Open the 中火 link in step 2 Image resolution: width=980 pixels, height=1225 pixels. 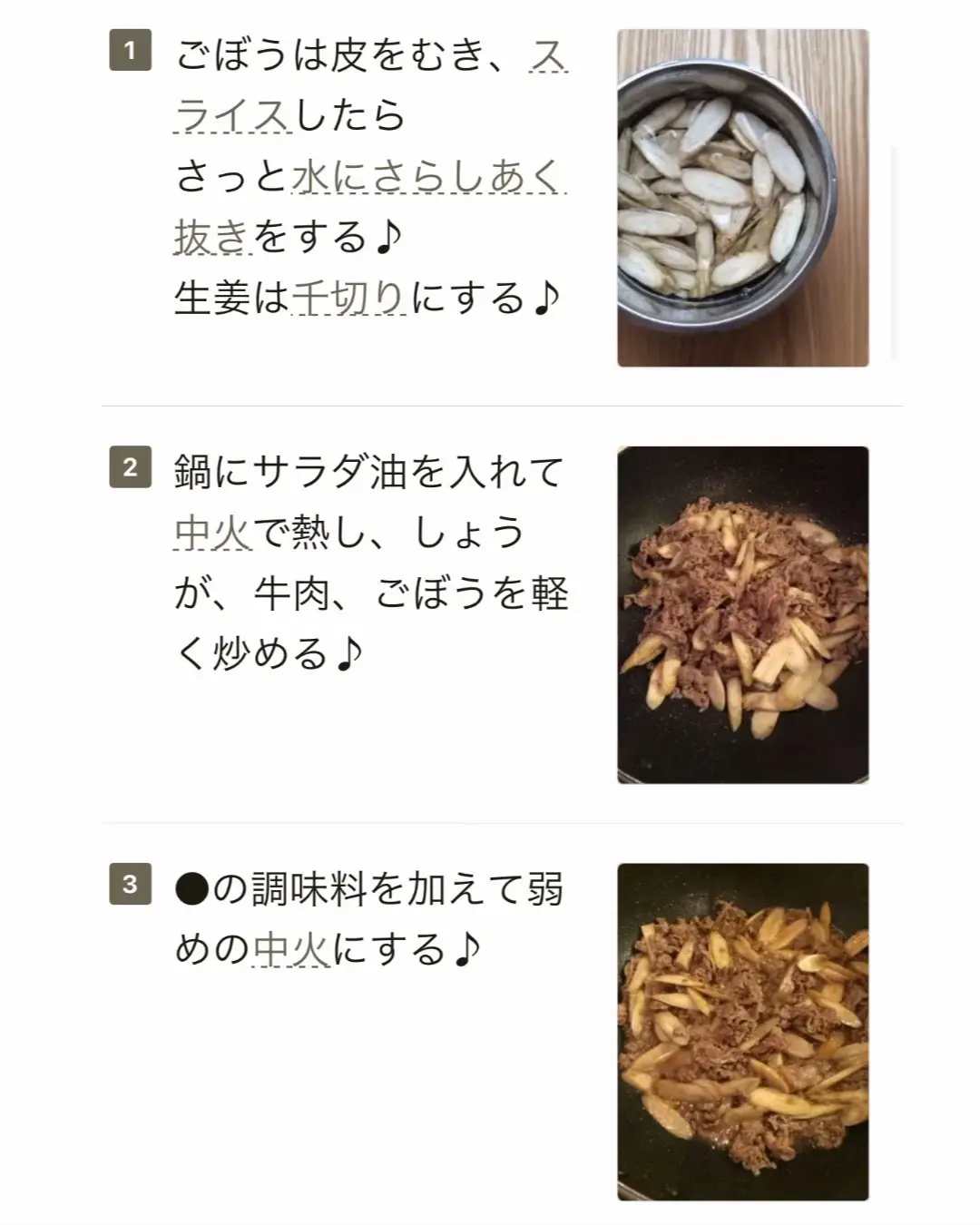(212, 533)
